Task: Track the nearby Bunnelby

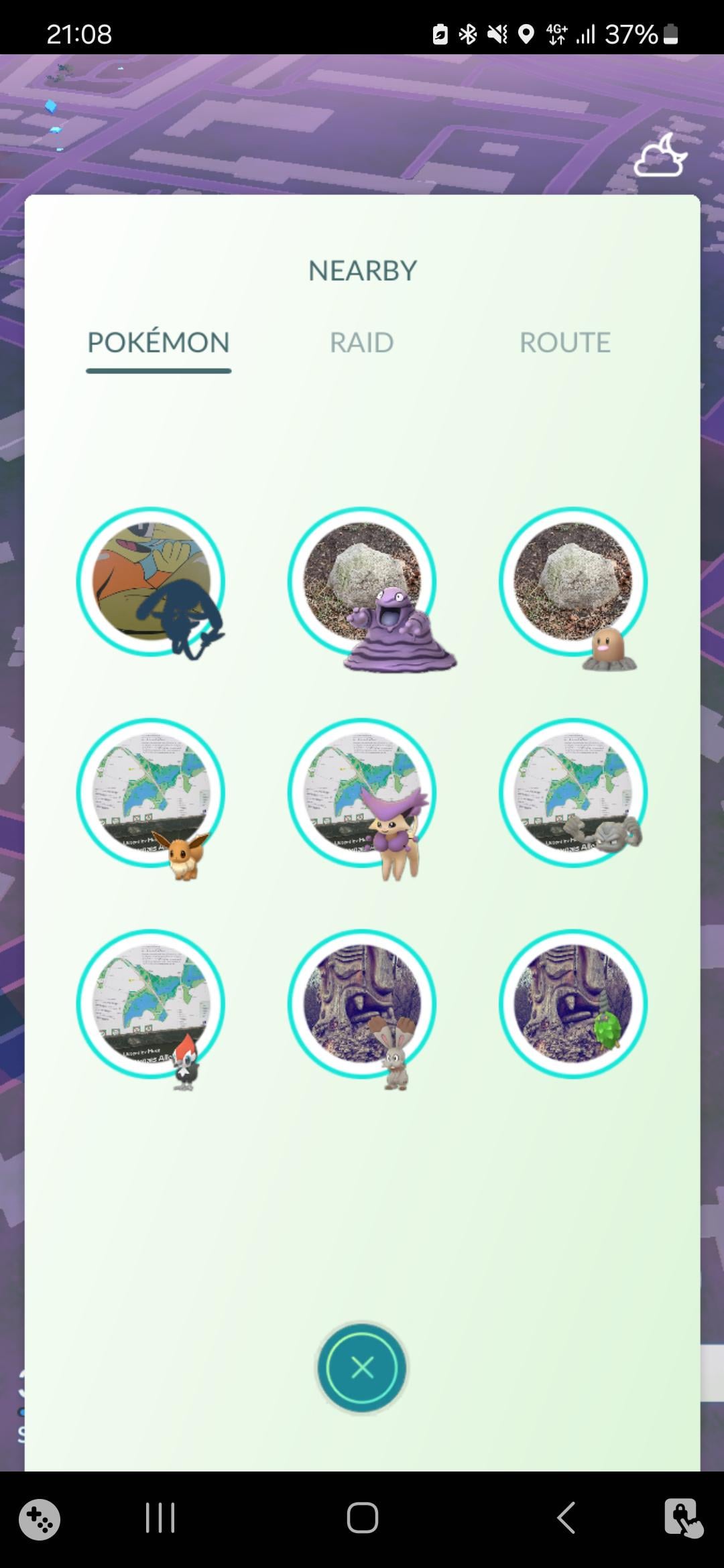Action: (x=362, y=1004)
